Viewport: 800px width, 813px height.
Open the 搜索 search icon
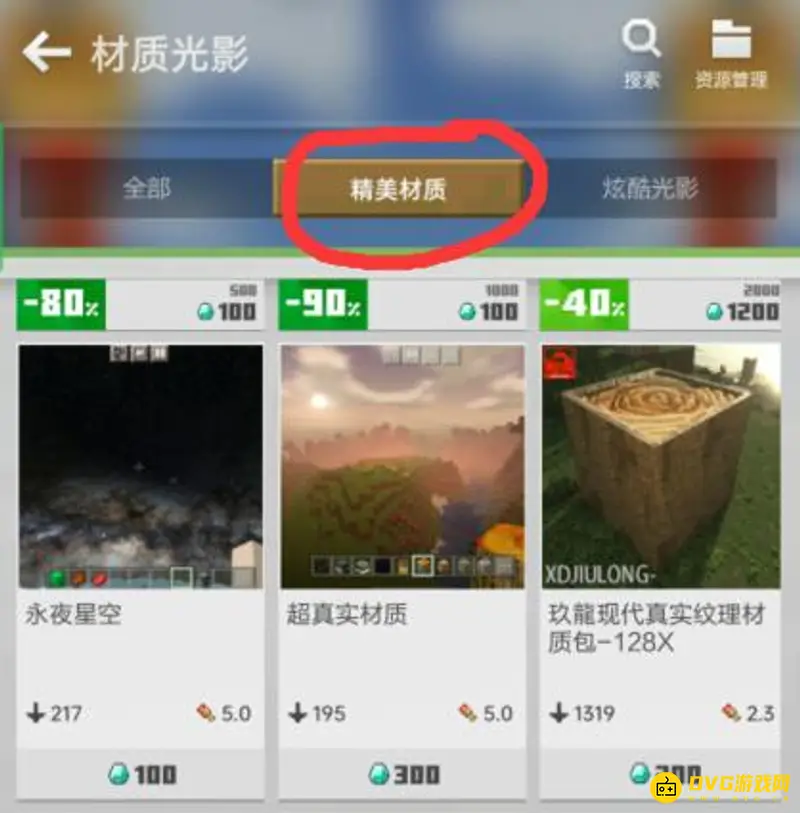pyautogui.click(x=641, y=54)
